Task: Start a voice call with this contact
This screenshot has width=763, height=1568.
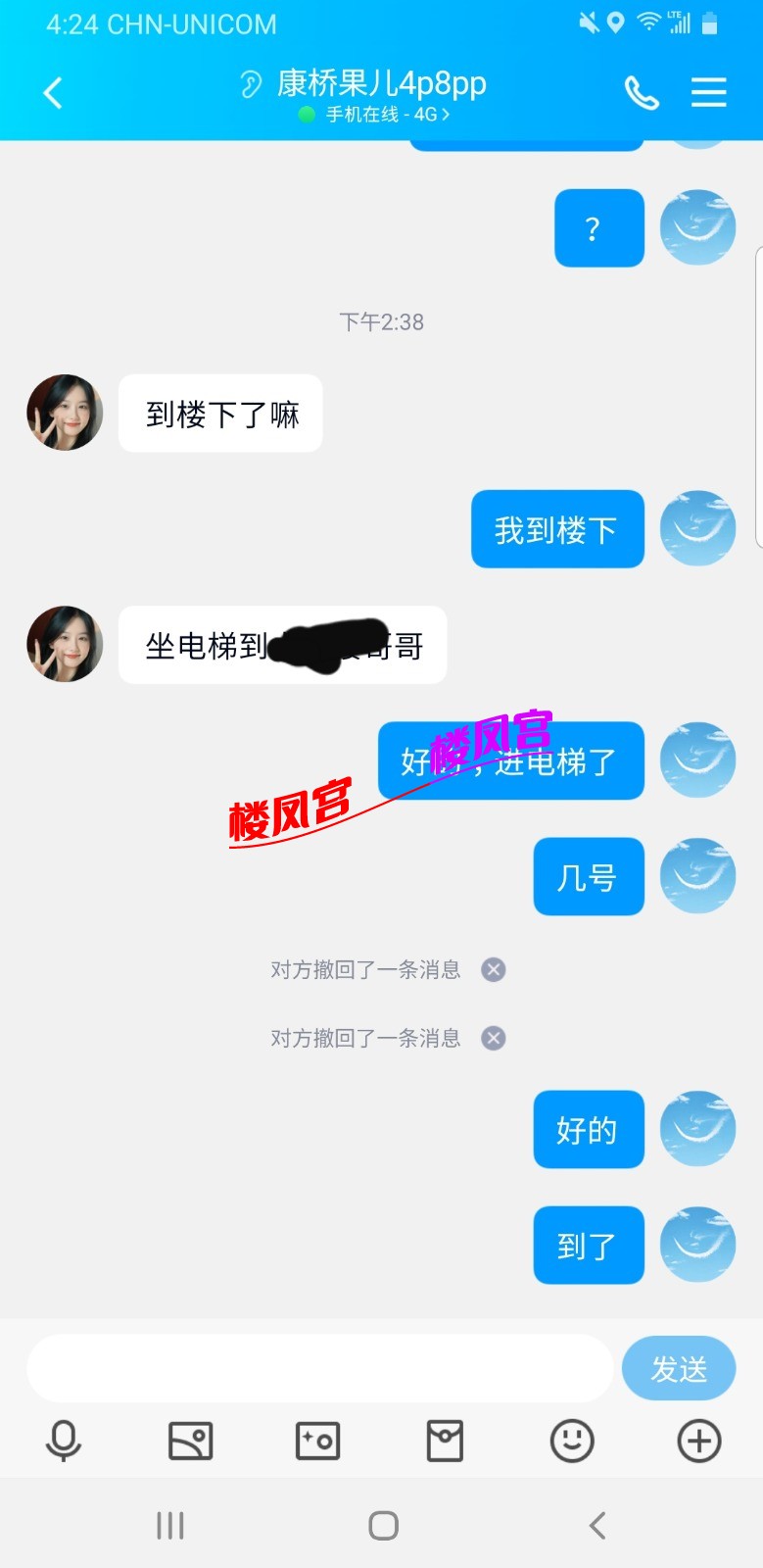Action: pyautogui.click(x=642, y=93)
